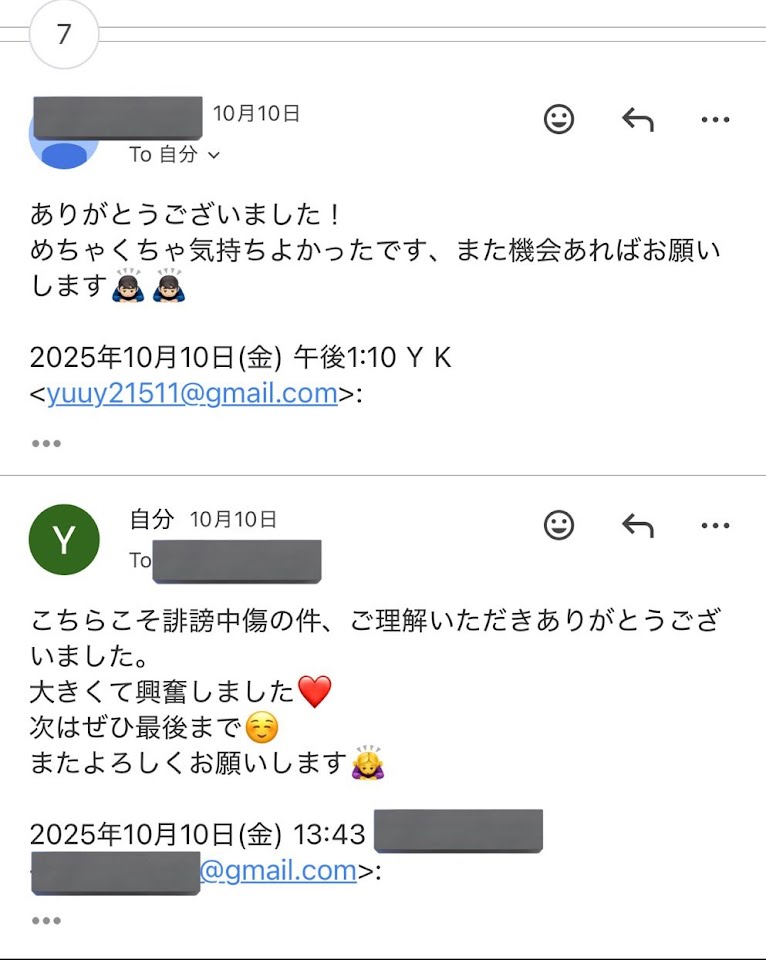Open overflow menu of 自分's message
The width and height of the screenshot is (766, 960).
pyautogui.click(x=715, y=524)
